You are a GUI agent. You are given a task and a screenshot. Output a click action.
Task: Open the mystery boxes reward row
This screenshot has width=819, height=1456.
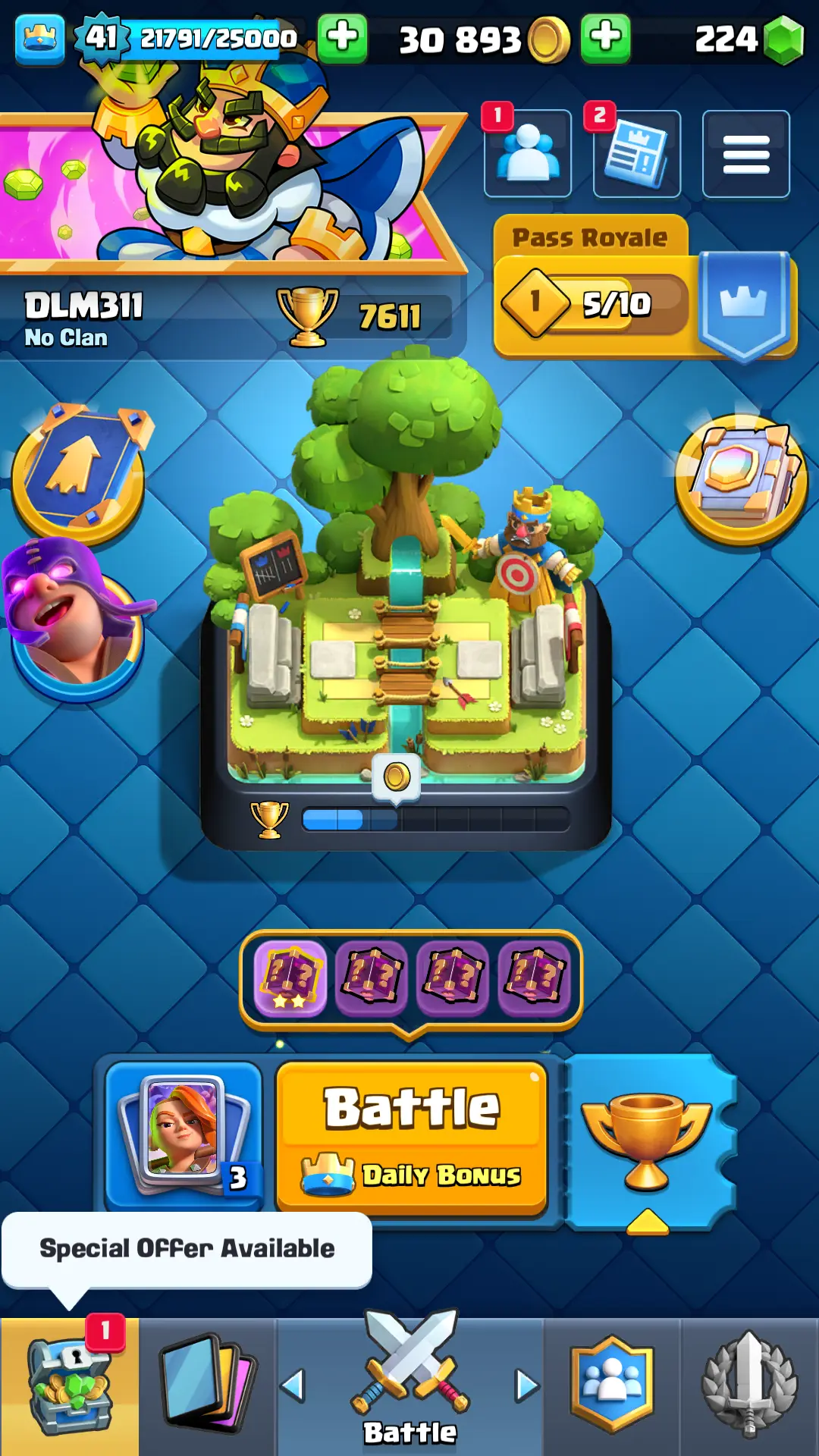(x=411, y=979)
